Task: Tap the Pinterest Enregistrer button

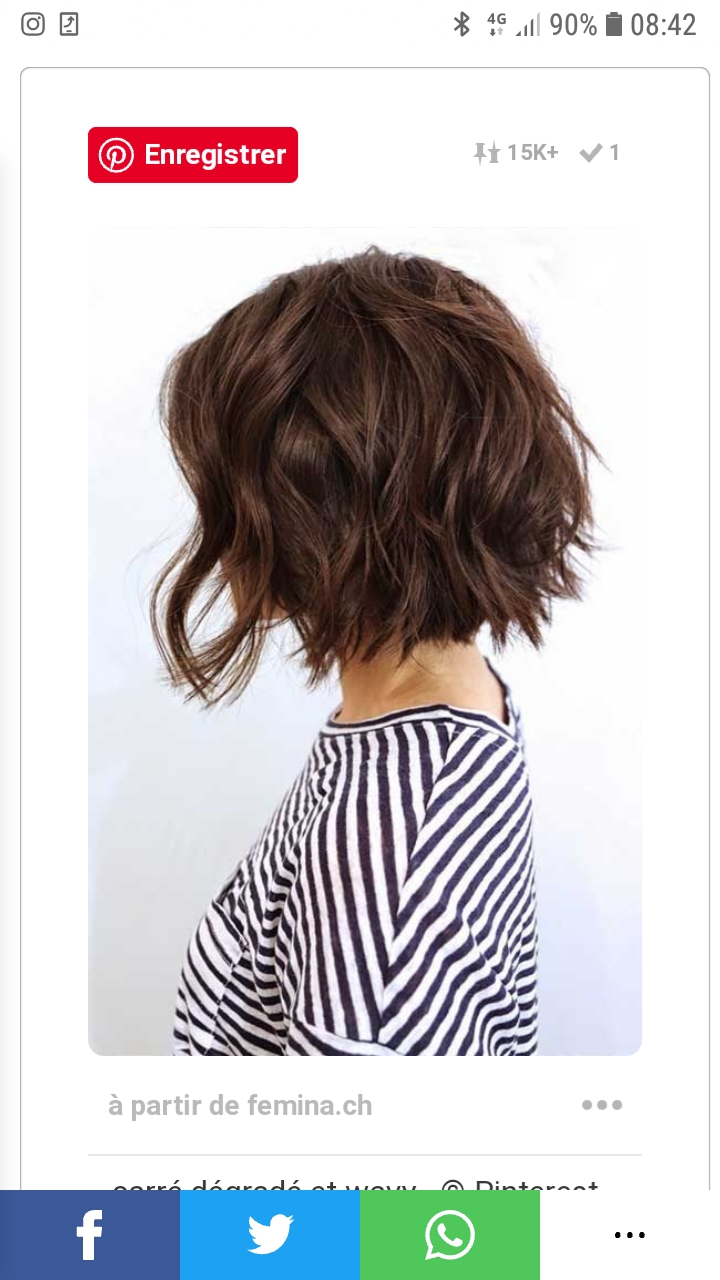Action: pyautogui.click(x=193, y=155)
